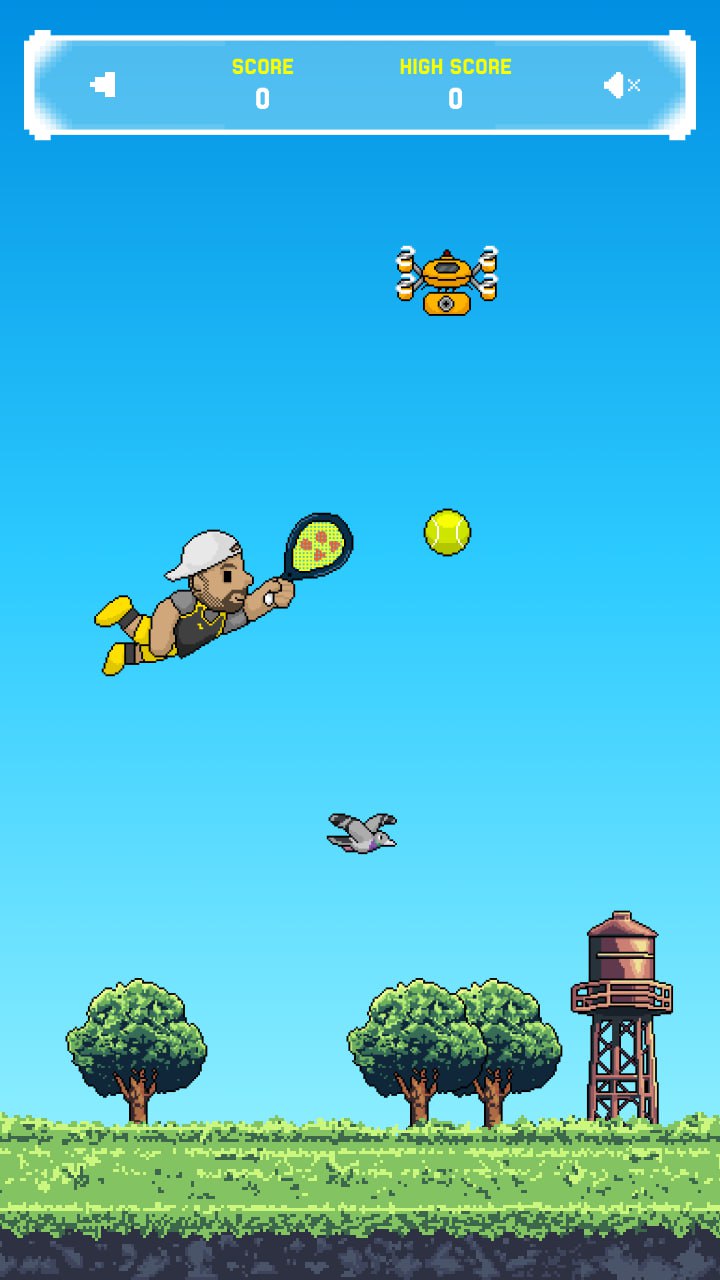Exit the game with the back arrow

pyautogui.click(x=104, y=85)
